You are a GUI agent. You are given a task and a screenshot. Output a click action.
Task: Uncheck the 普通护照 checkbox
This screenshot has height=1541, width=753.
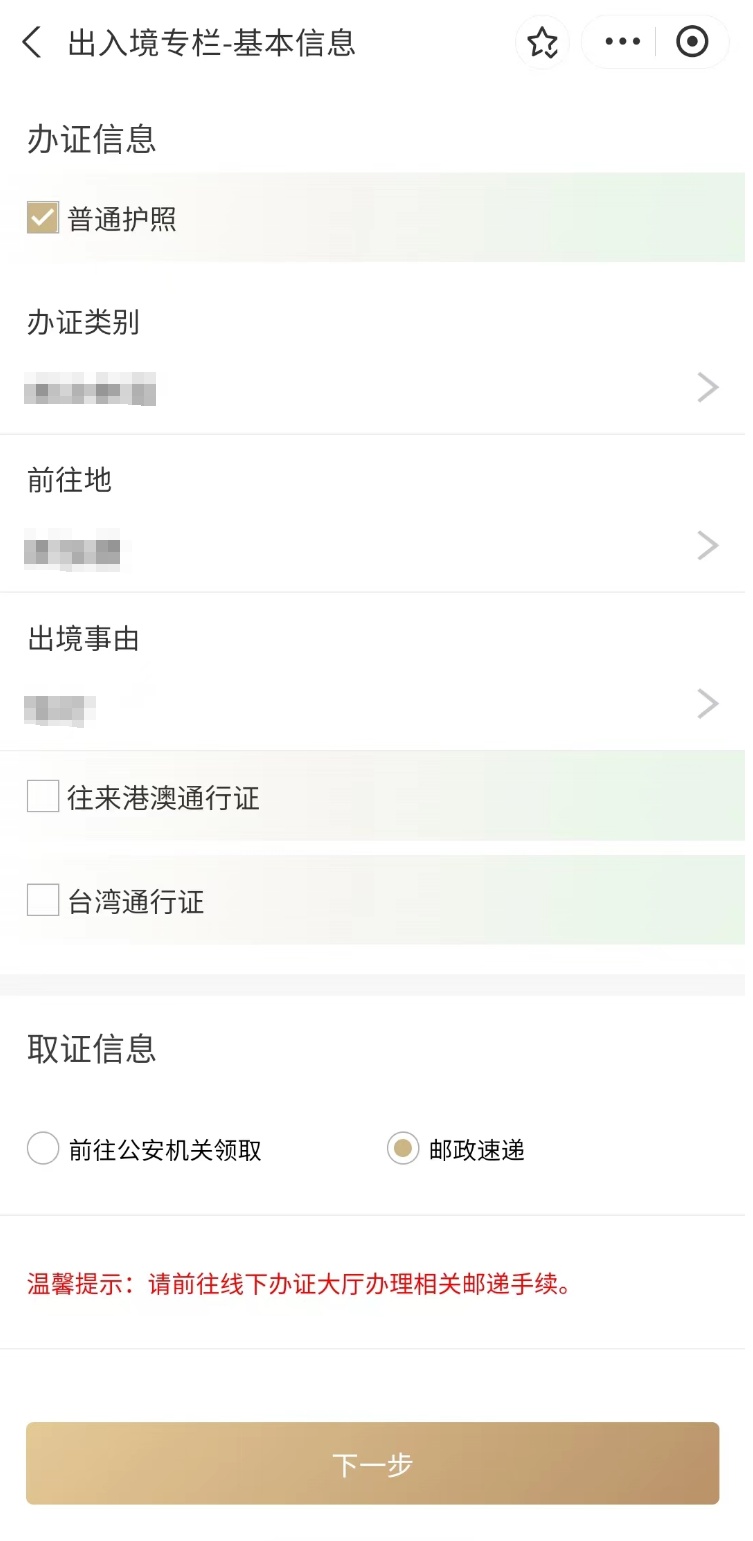point(43,218)
